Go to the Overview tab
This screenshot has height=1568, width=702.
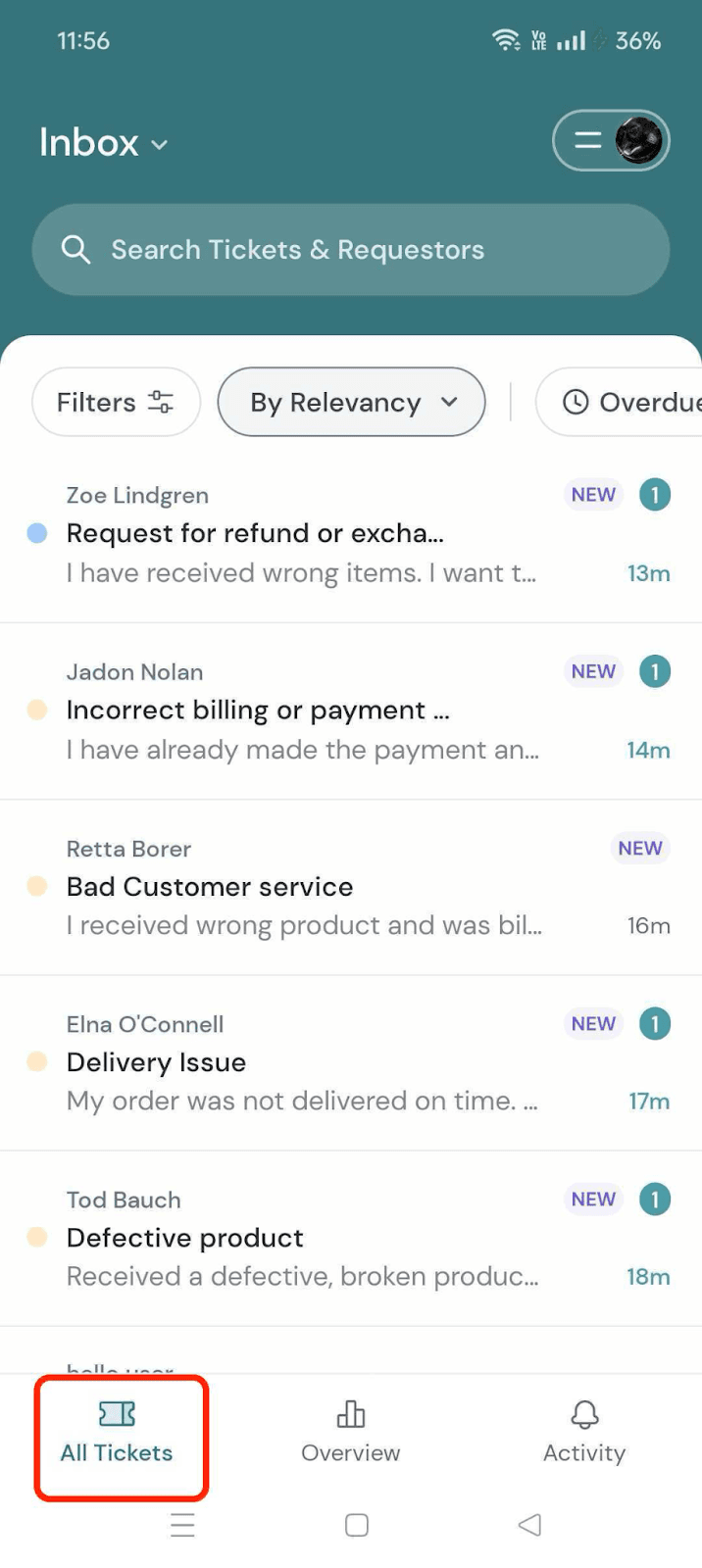[x=350, y=1433]
